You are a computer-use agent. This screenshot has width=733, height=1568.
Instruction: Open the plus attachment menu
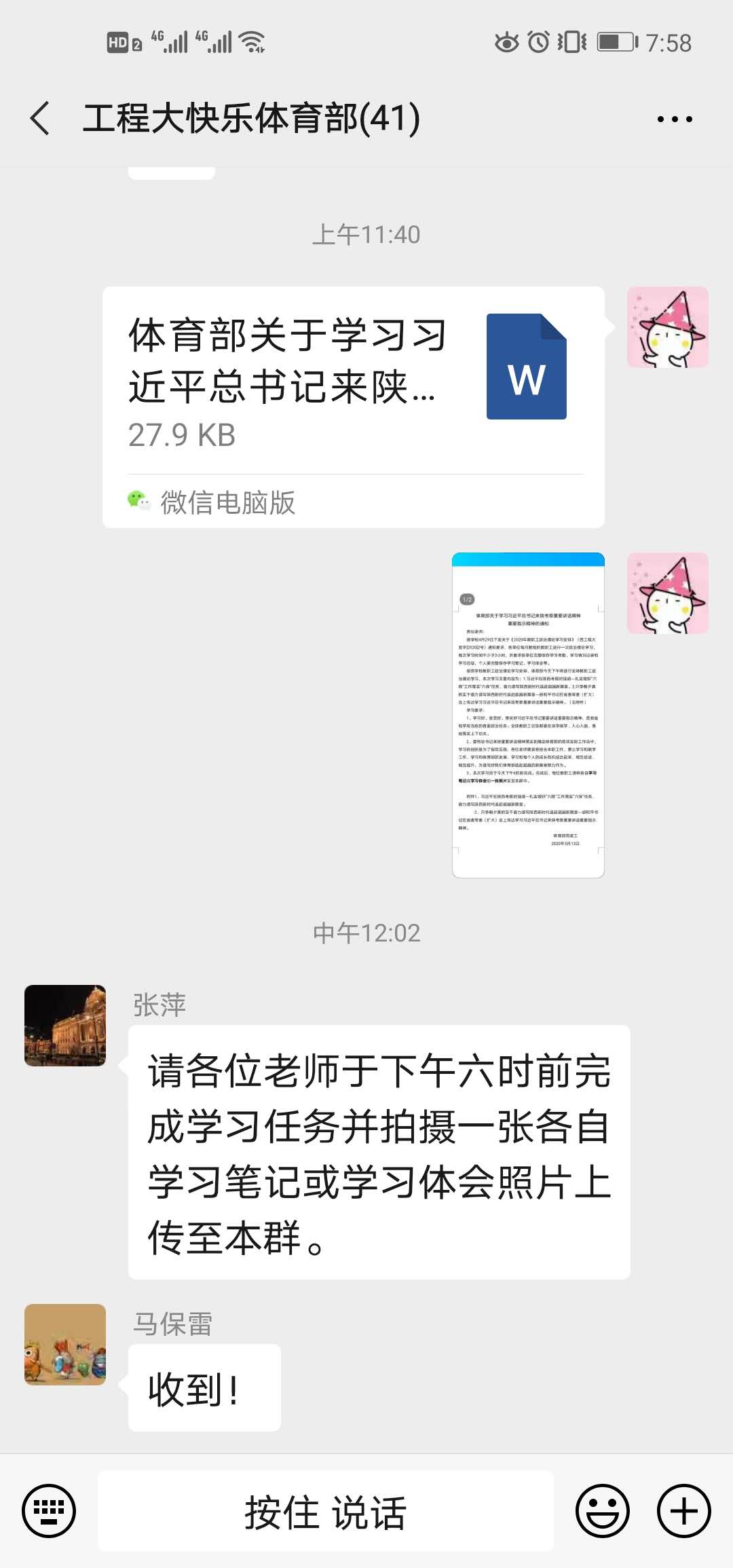point(683,1511)
